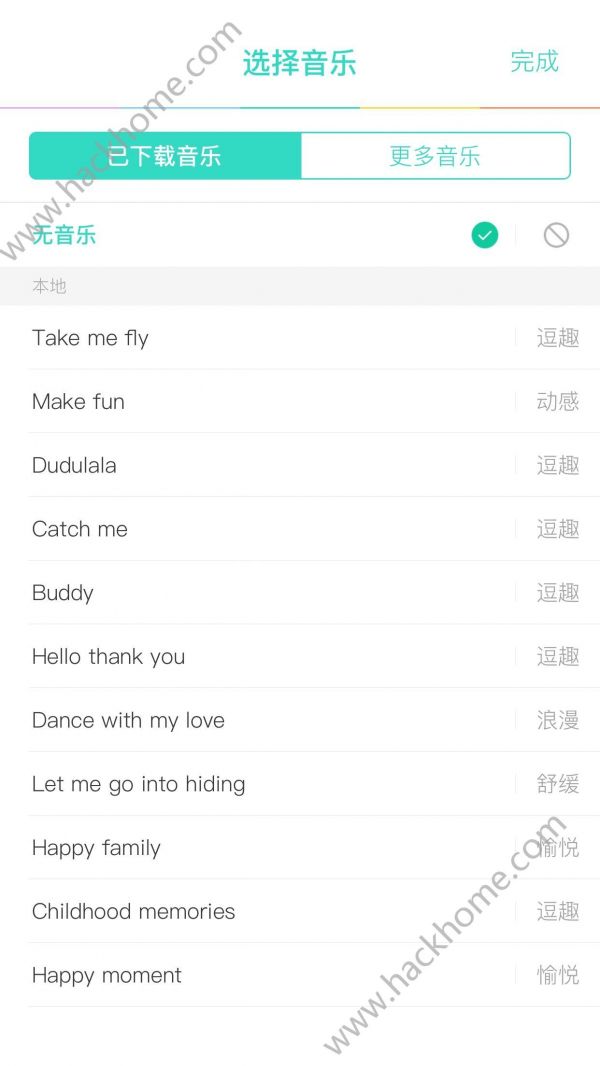Choose the song Take me fly

tap(300, 338)
